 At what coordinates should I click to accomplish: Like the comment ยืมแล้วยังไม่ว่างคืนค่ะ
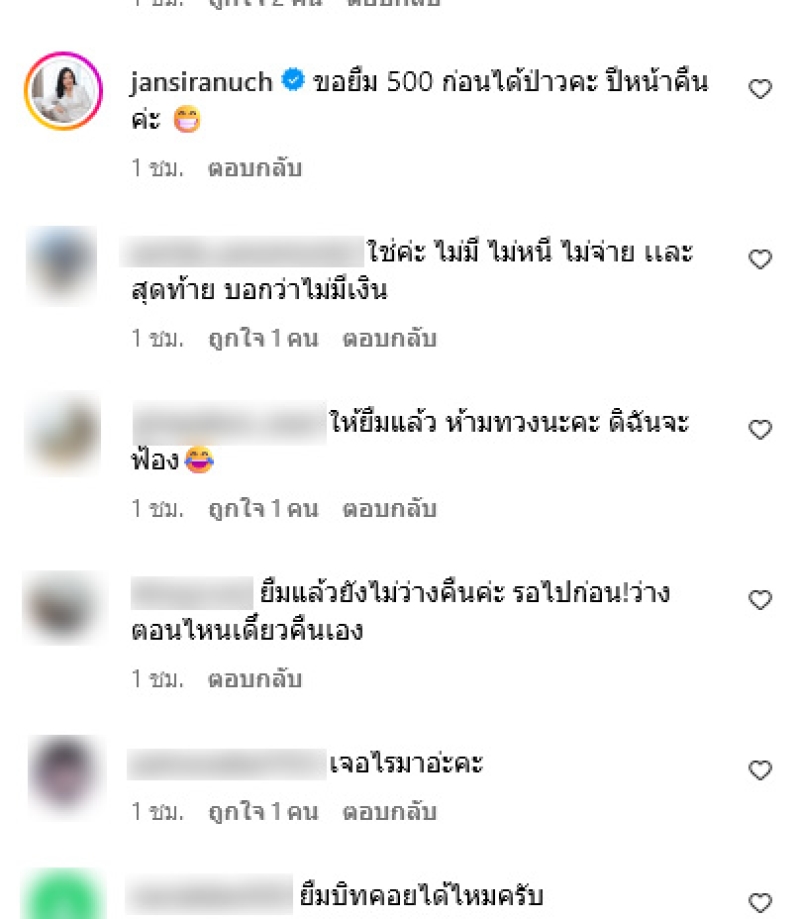760,600
